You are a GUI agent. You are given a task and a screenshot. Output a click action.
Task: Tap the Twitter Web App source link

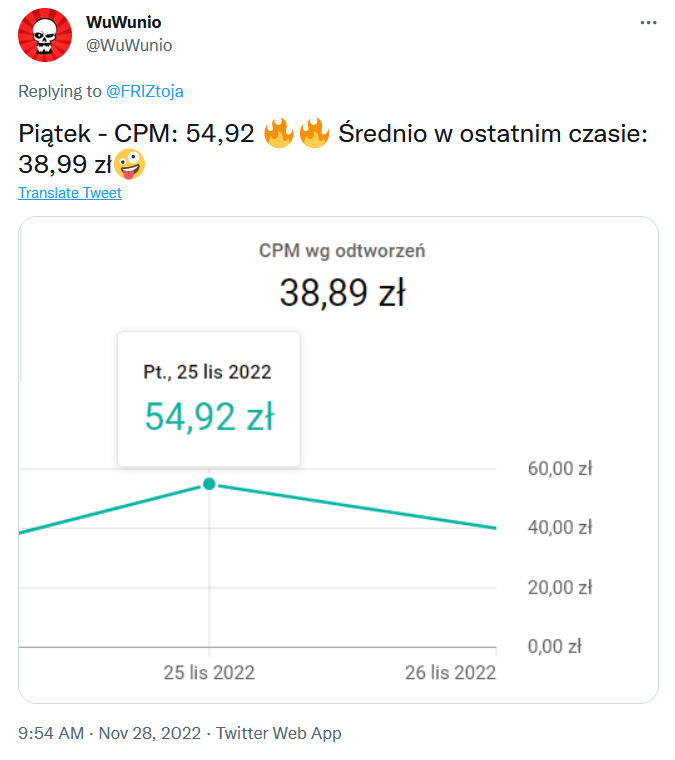click(x=279, y=733)
